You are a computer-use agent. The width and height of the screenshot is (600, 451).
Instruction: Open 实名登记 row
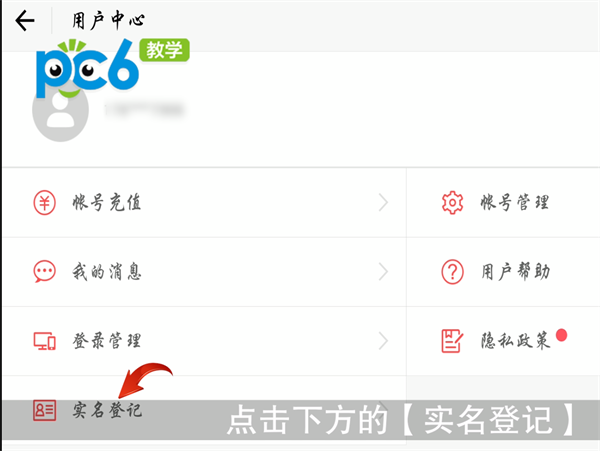[x=108, y=410]
